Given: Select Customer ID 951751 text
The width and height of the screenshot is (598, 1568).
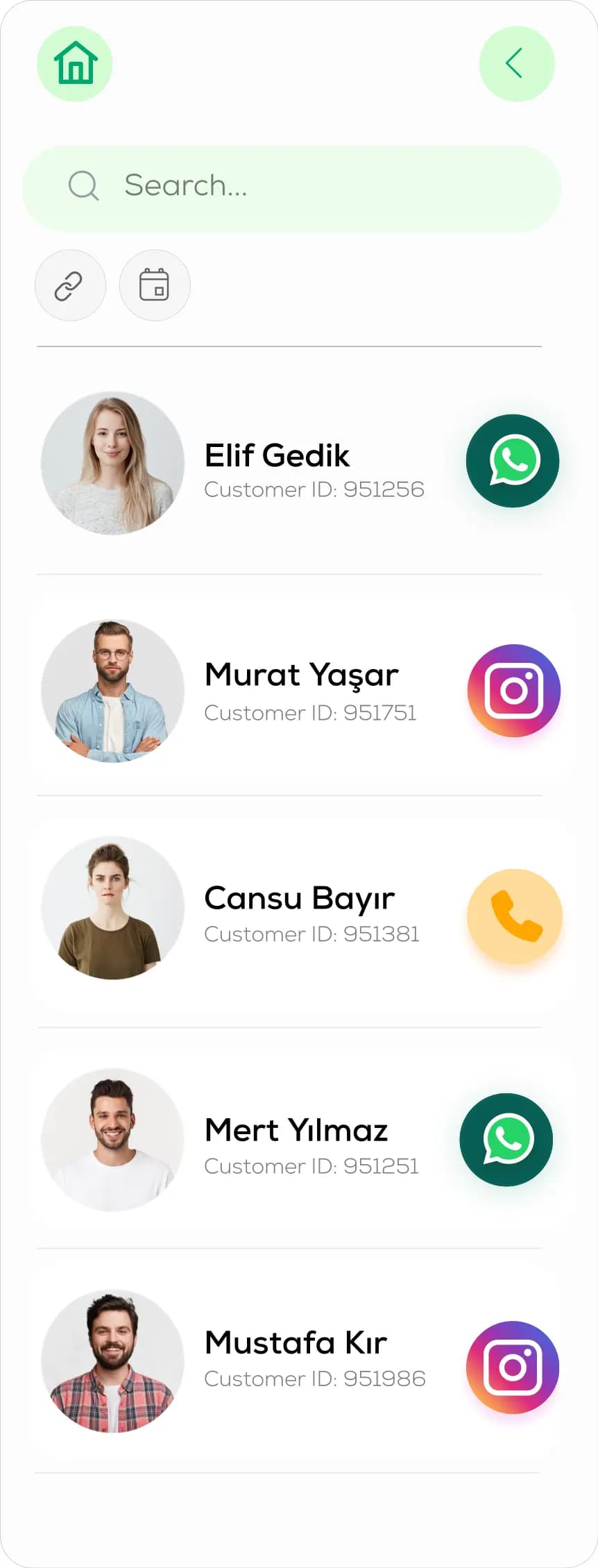Looking at the screenshot, I should (x=310, y=713).
